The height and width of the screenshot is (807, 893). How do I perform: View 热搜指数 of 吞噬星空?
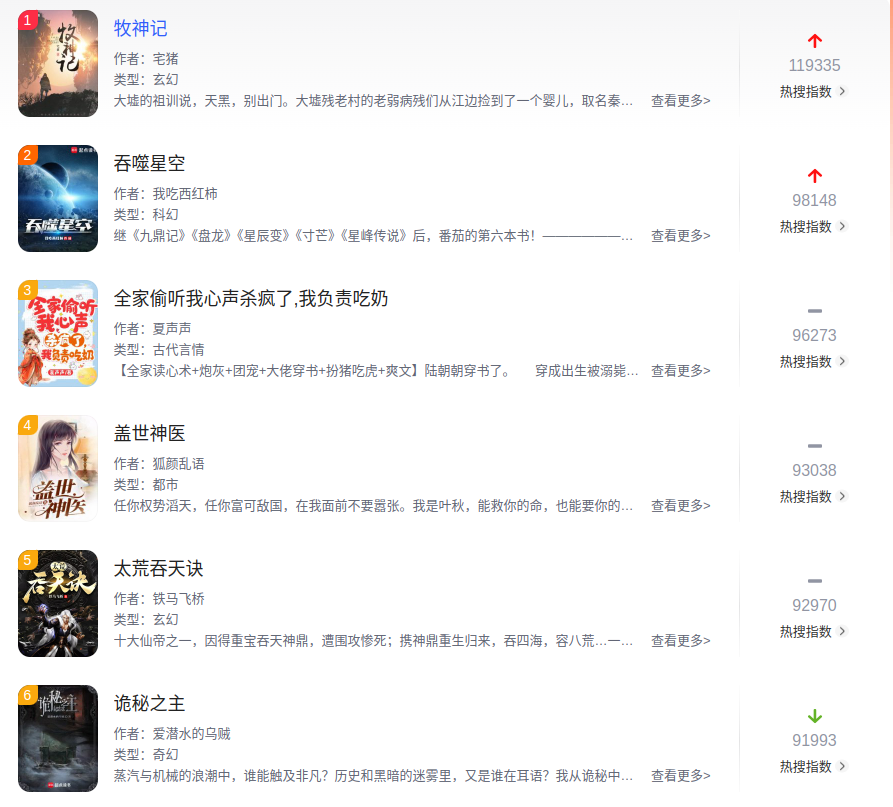[x=813, y=226]
